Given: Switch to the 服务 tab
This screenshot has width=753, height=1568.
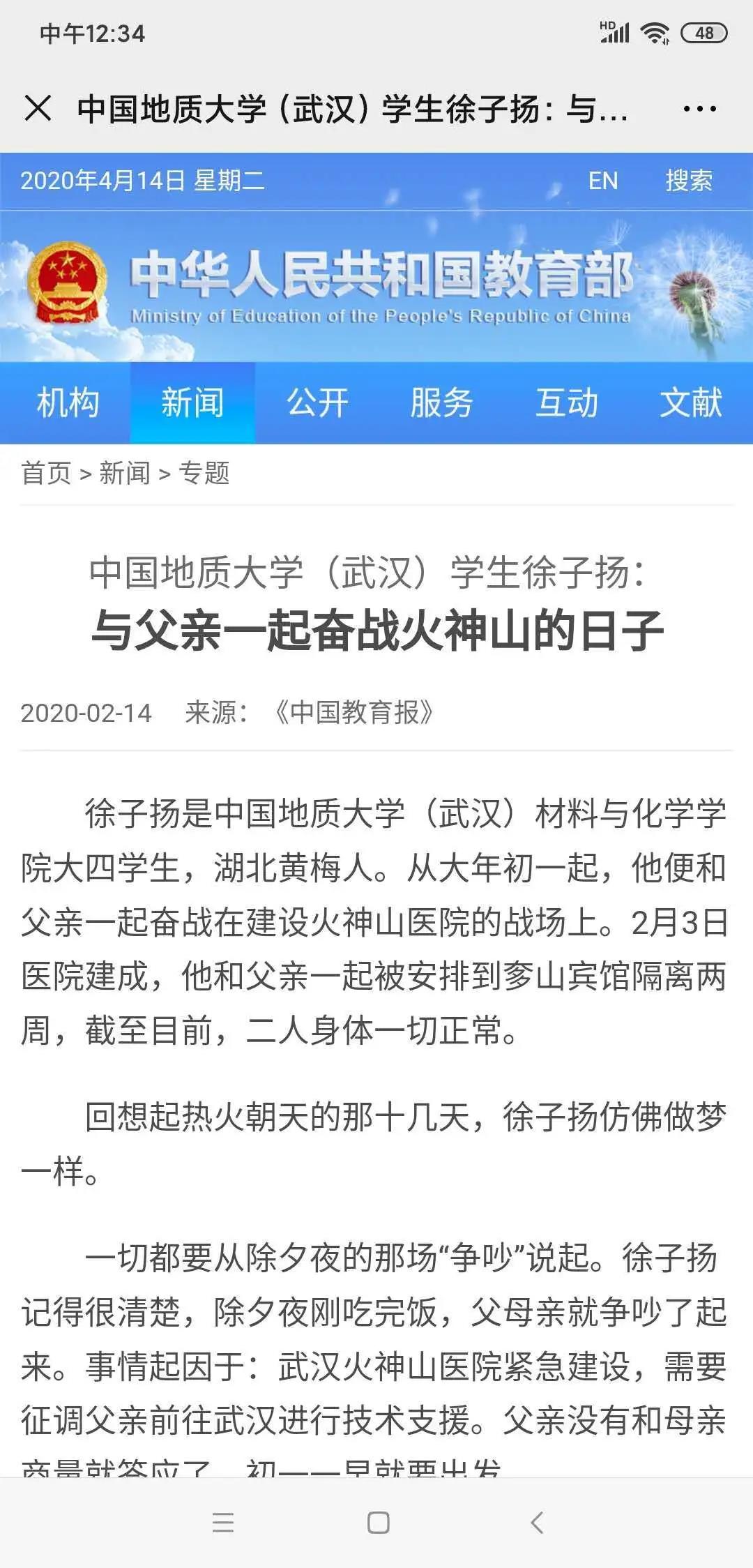Looking at the screenshot, I should (441, 402).
